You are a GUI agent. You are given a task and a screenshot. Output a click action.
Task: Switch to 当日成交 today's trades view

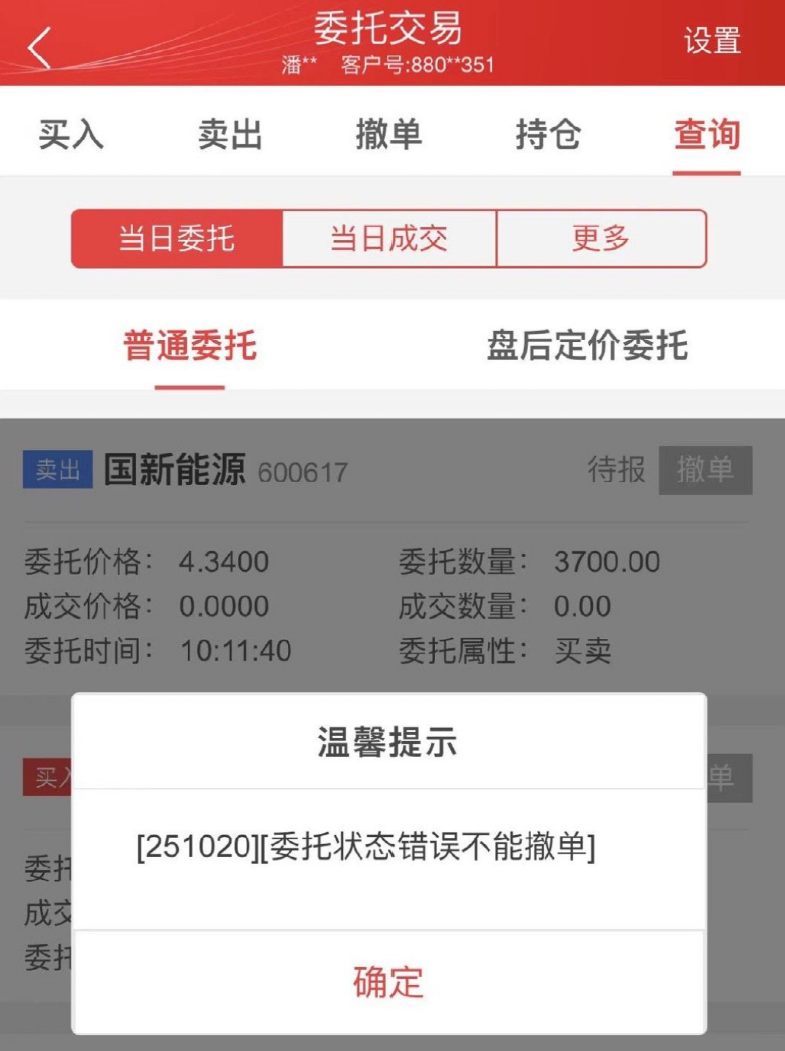(x=390, y=237)
